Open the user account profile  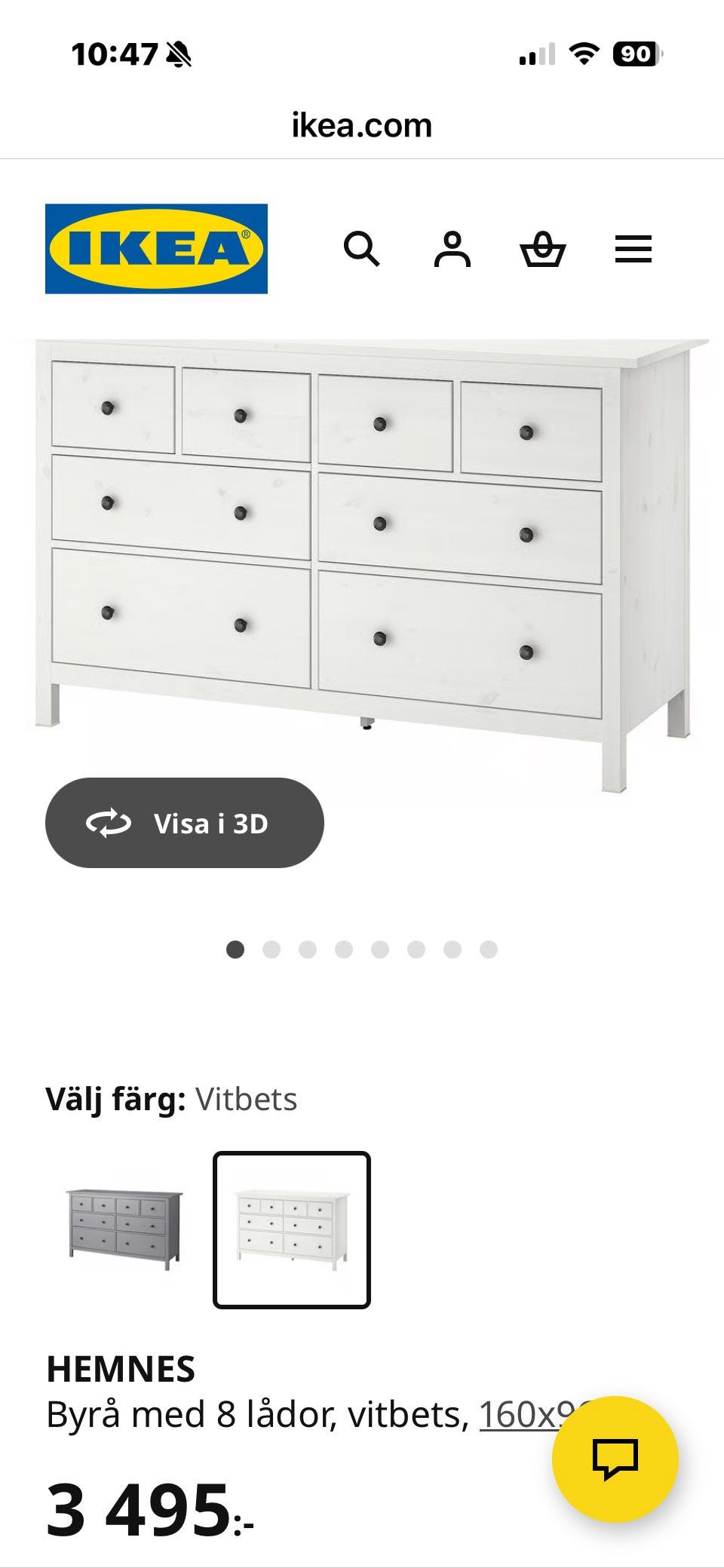click(453, 250)
